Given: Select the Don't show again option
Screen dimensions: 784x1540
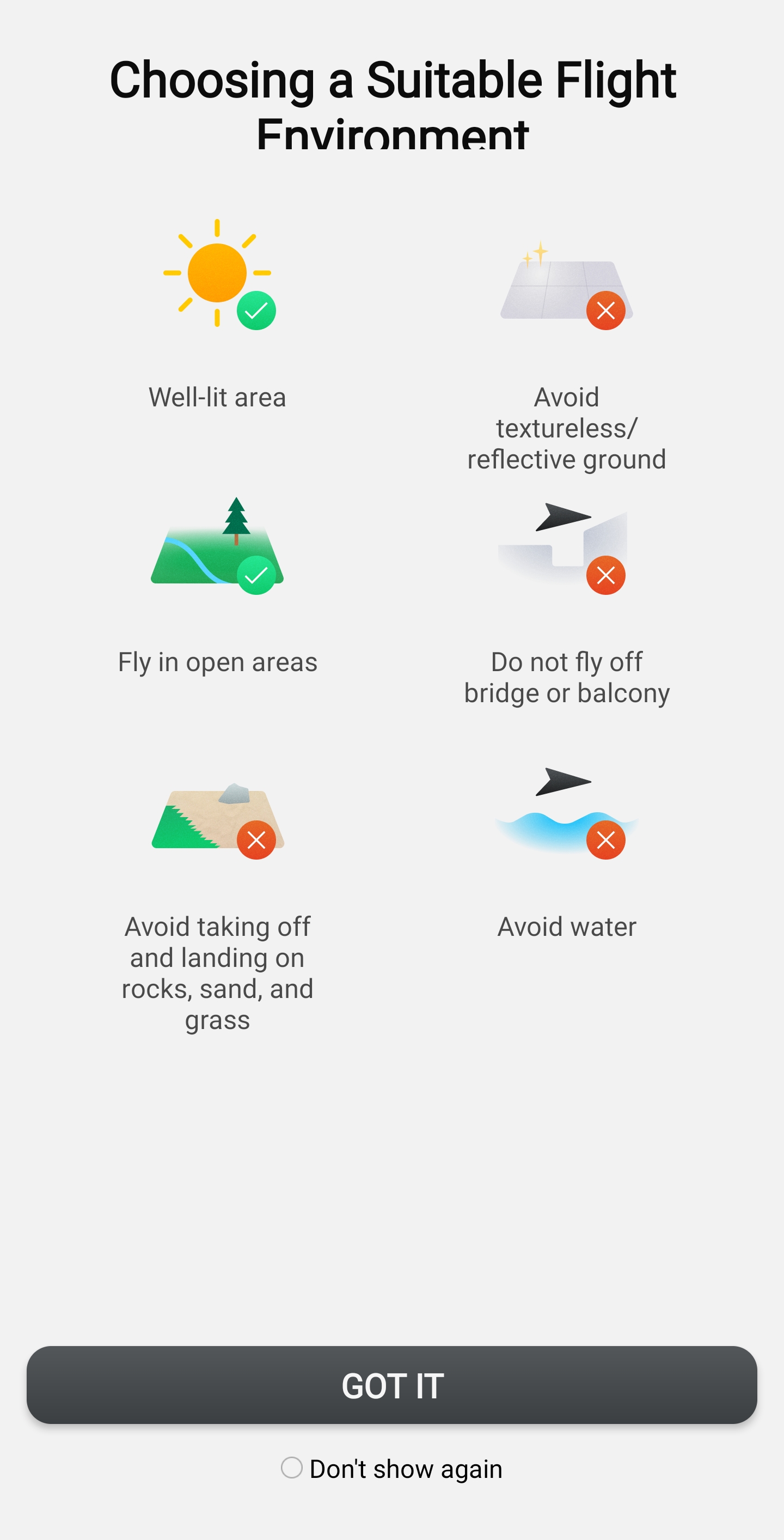Looking at the screenshot, I should 292,1468.
